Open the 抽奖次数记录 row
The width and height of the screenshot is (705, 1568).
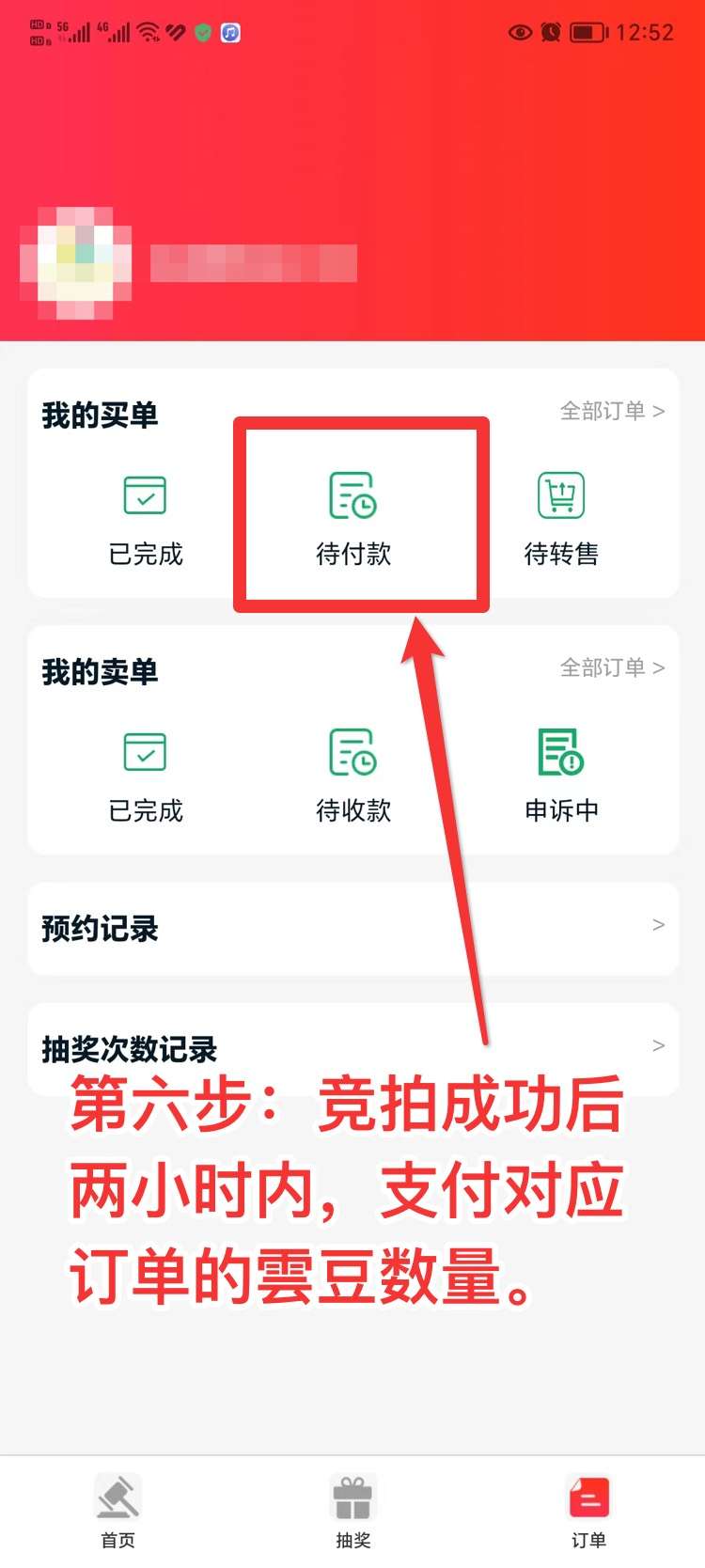click(x=352, y=1047)
